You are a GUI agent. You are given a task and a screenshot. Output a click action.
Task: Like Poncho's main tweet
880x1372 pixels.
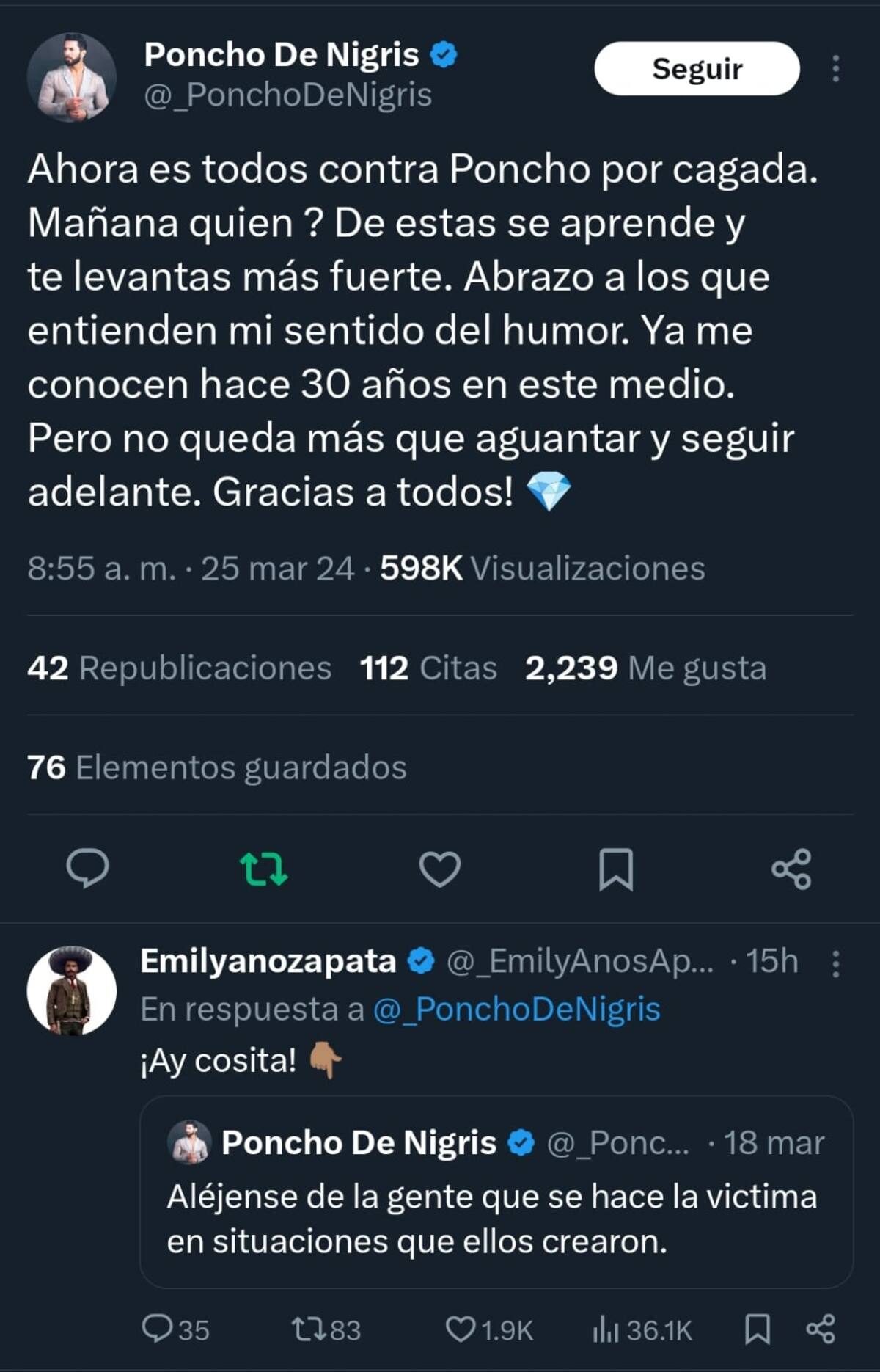coord(439,869)
